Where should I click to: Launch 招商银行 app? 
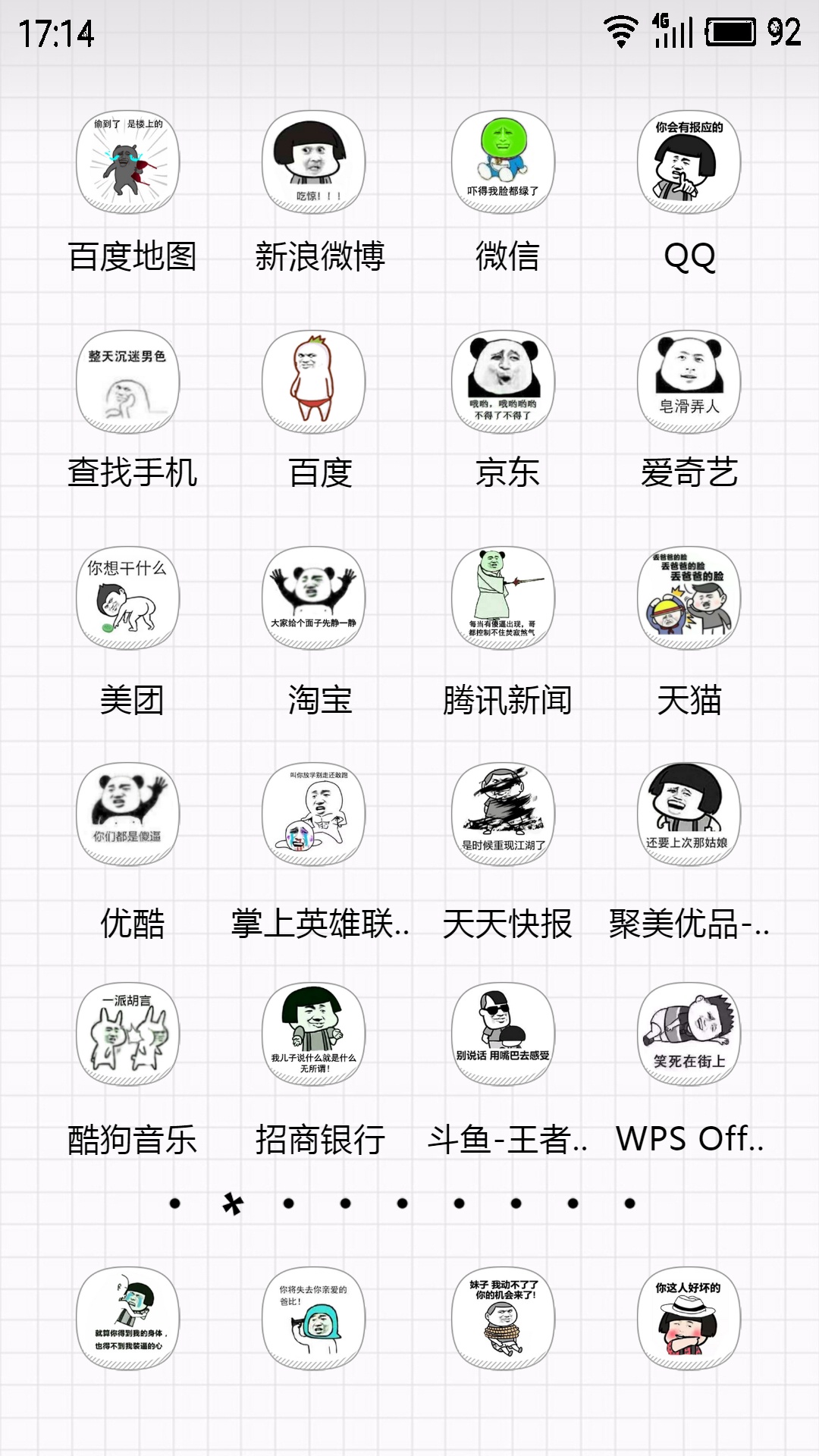coord(314,1034)
